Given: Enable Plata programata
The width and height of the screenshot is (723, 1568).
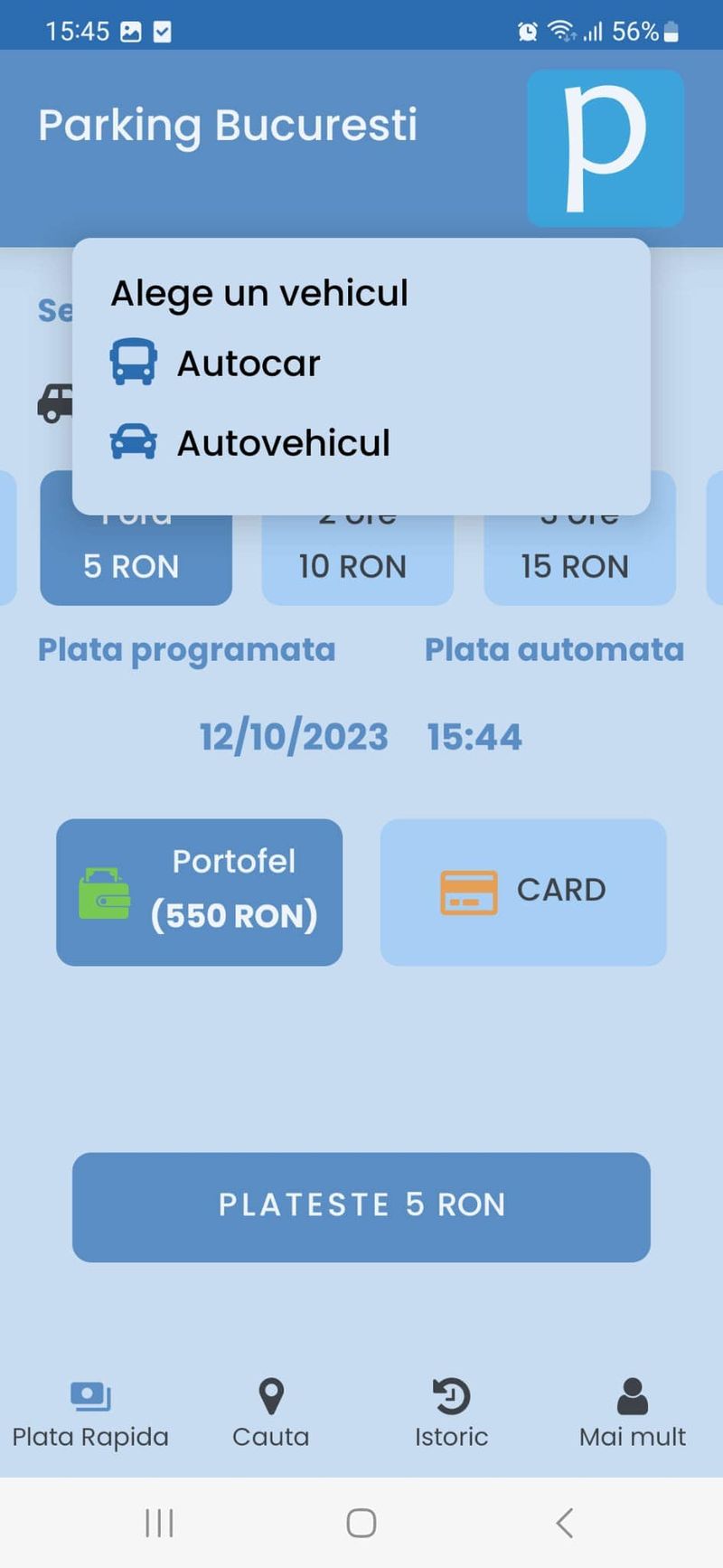Looking at the screenshot, I should pos(186,649).
